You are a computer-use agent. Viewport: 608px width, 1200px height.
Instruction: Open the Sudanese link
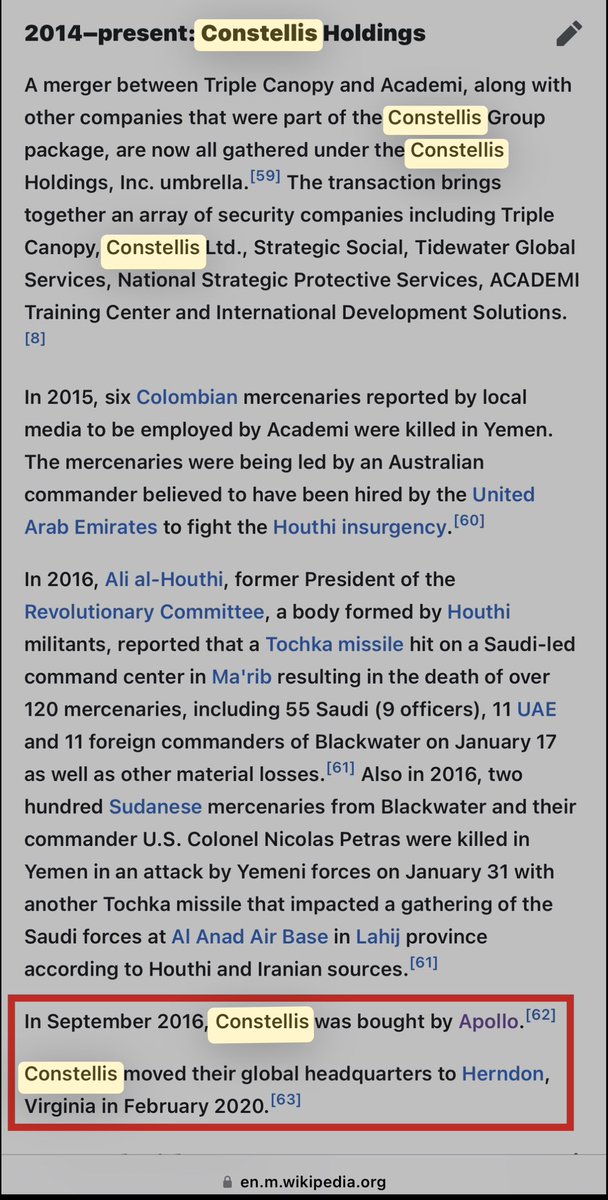point(155,806)
